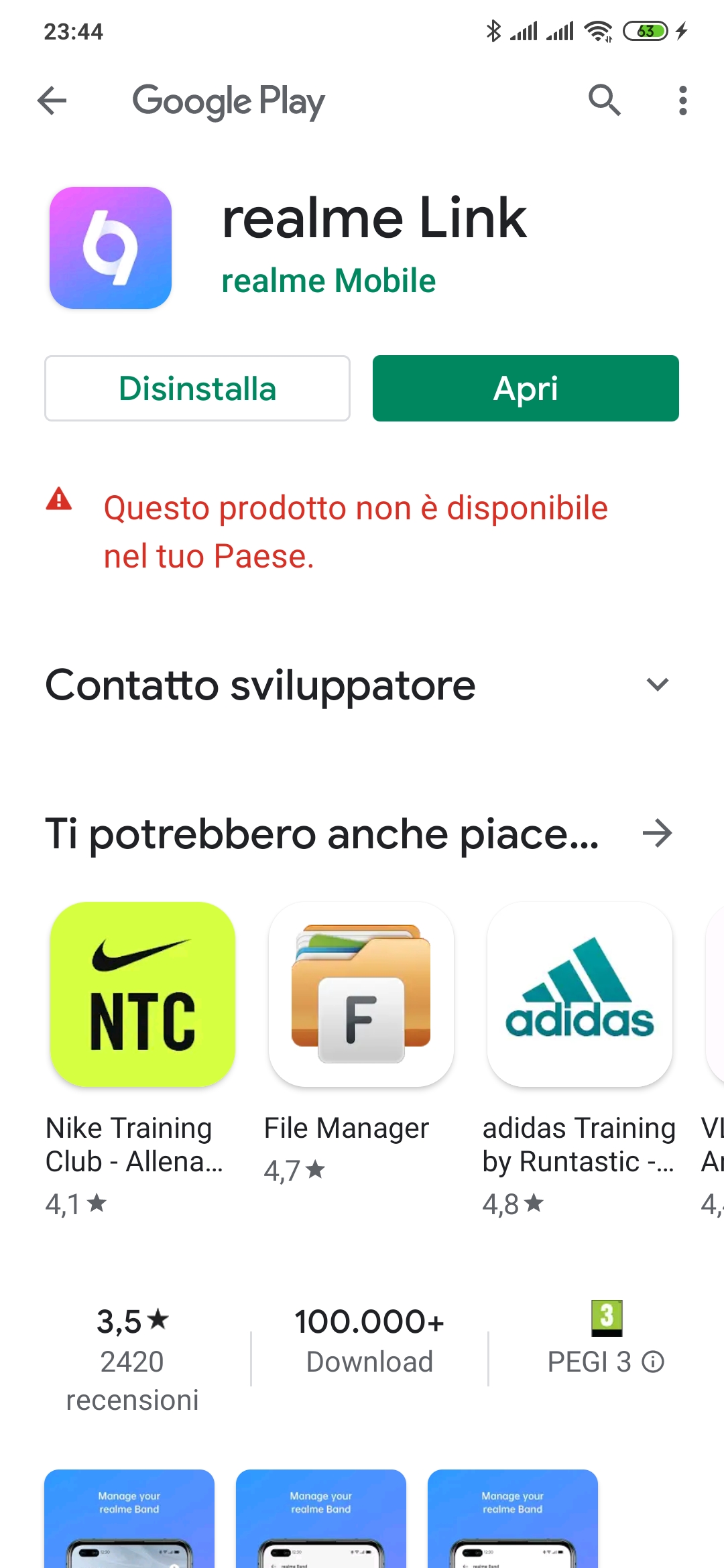Go back using the back arrow
Screen dimensions: 724x1568
point(52,101)
